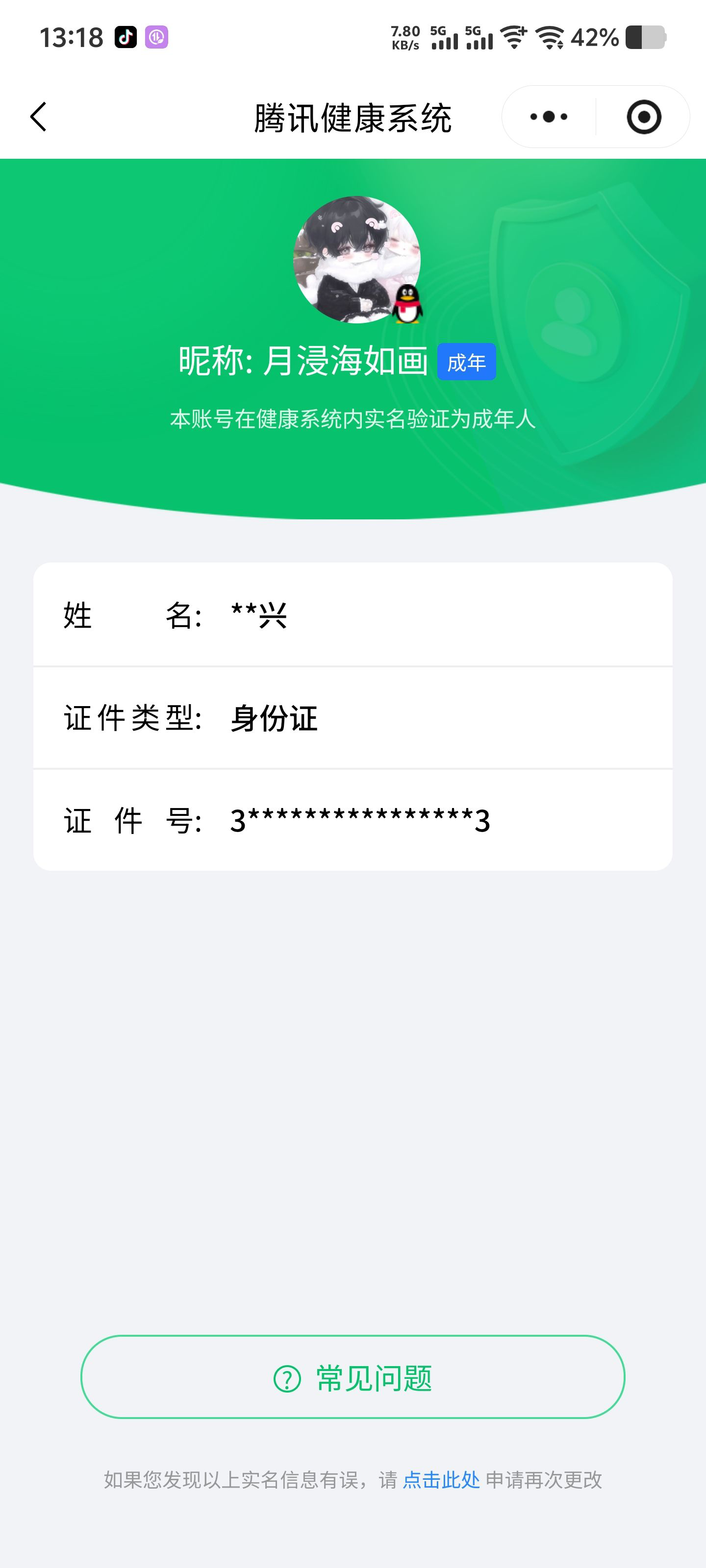Expand the masked 证件号 ID number row
This screenshot has width=706, height=1568.
click(353, 821)
